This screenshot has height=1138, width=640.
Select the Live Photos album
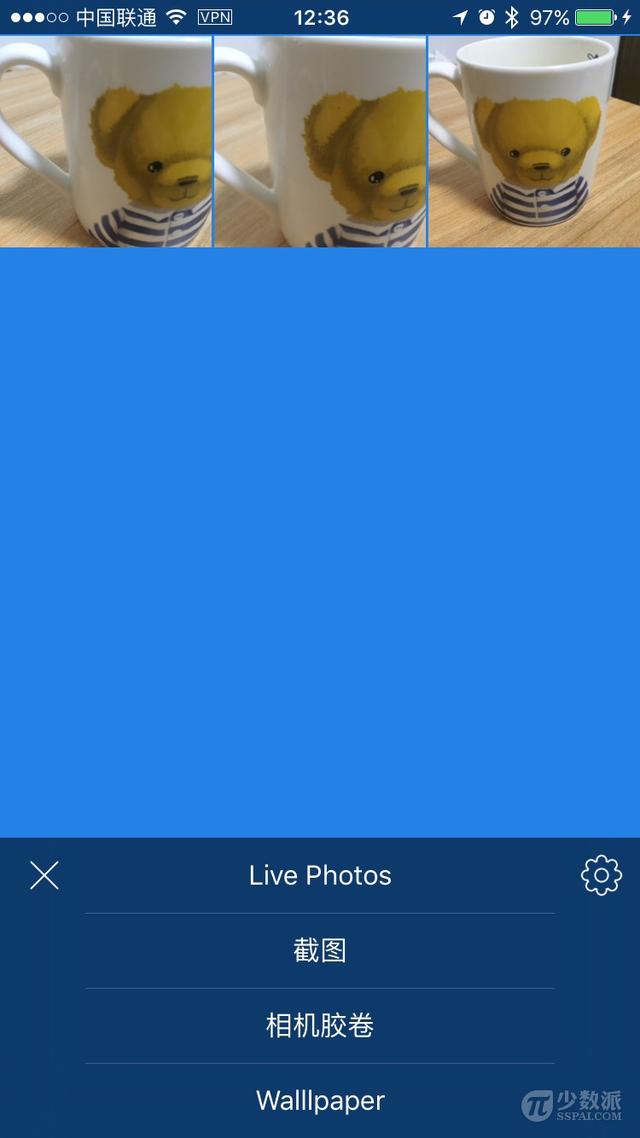click(320, 876)
